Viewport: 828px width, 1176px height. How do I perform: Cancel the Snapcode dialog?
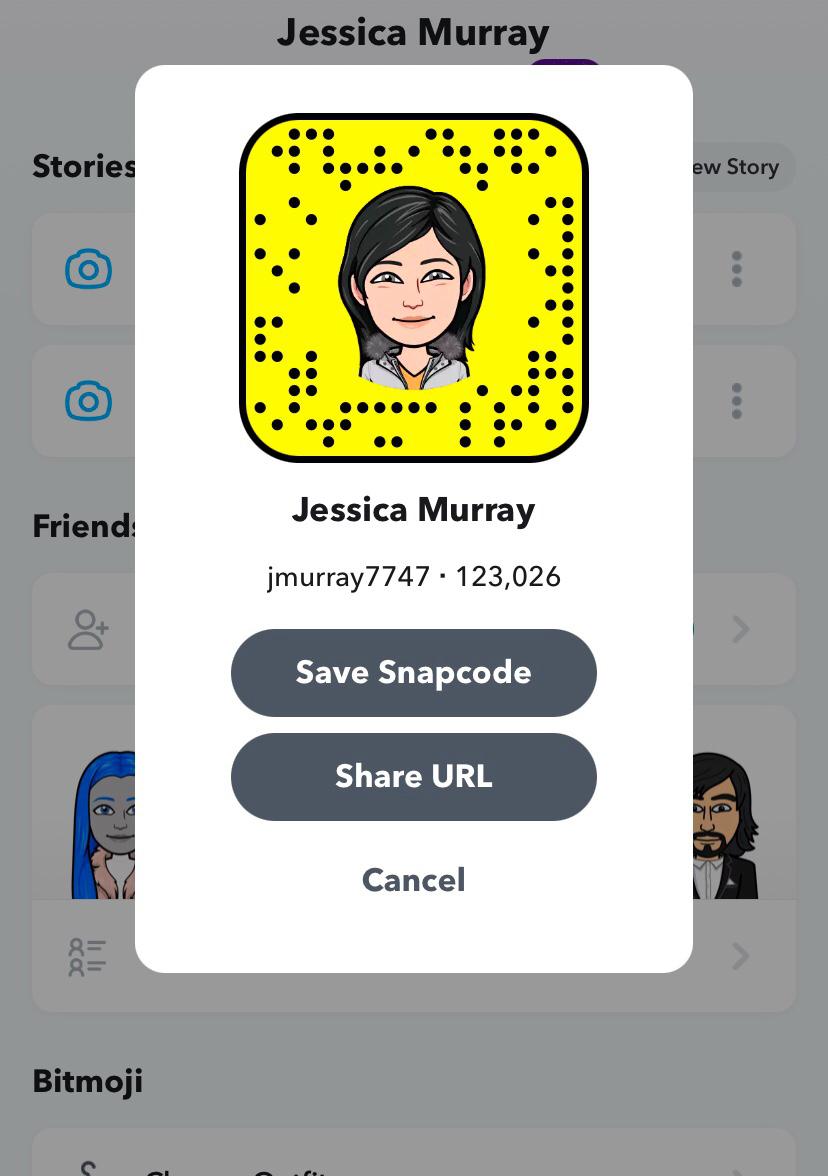coord(413,880)
